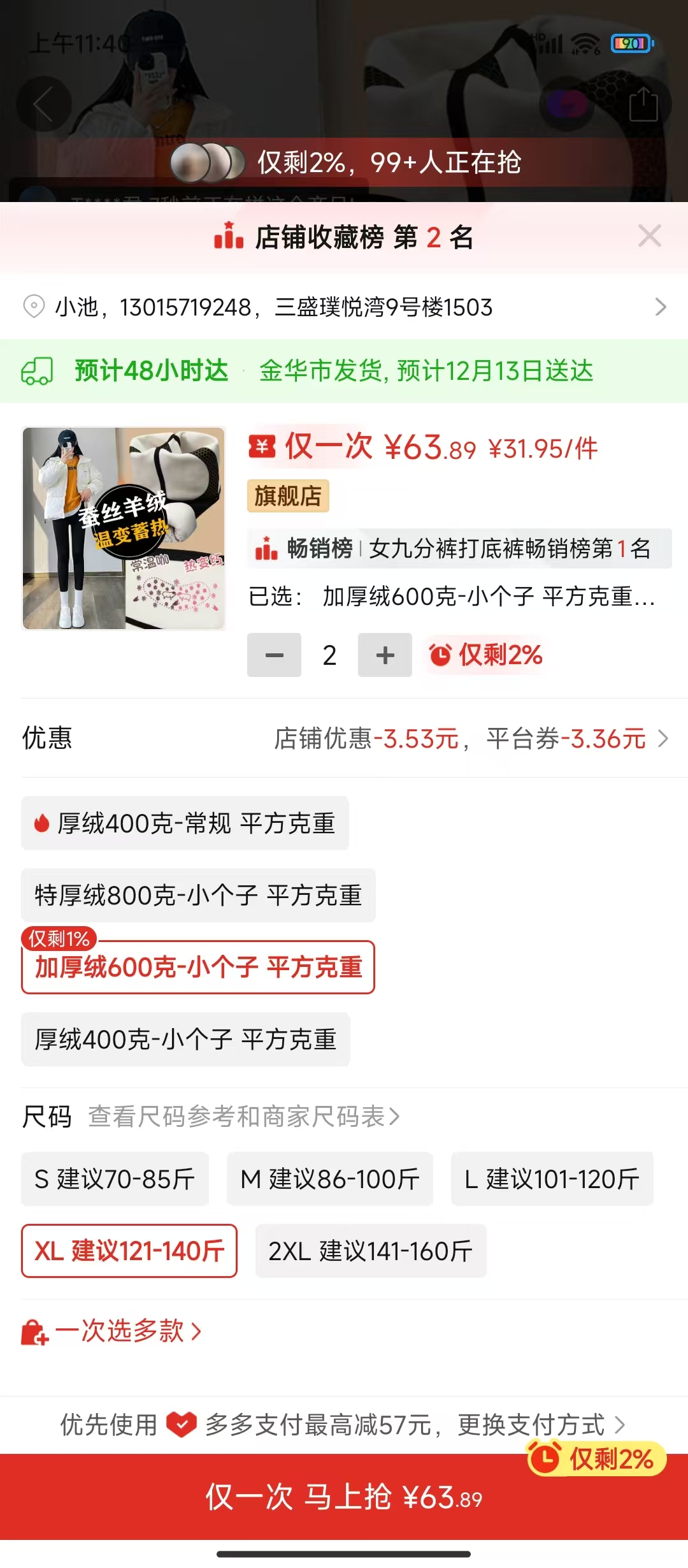This screenshot has height=1568, width=688.
Task: Select 厚绒400克-小个子 平方克重 option
Action: 185,1039
